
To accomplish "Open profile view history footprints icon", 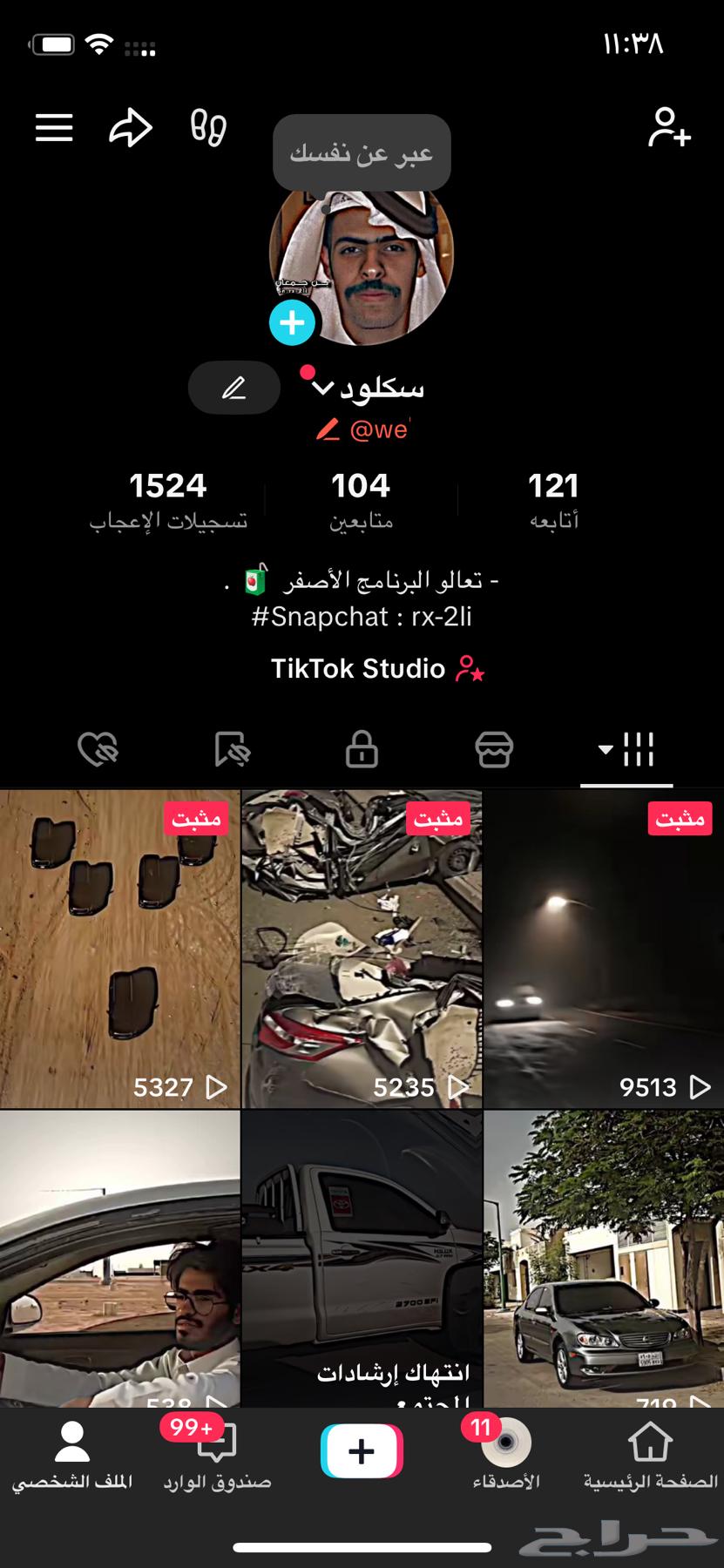I will pos(206,127).
